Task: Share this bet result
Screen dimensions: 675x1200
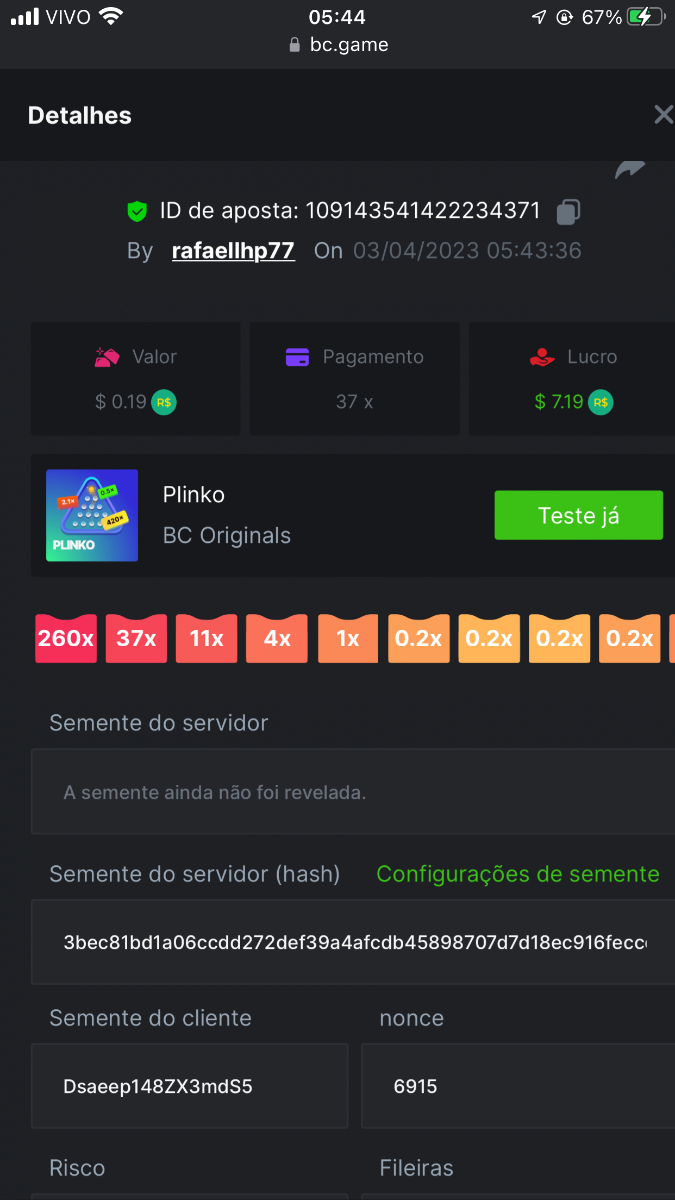Action: coord(630,171)
